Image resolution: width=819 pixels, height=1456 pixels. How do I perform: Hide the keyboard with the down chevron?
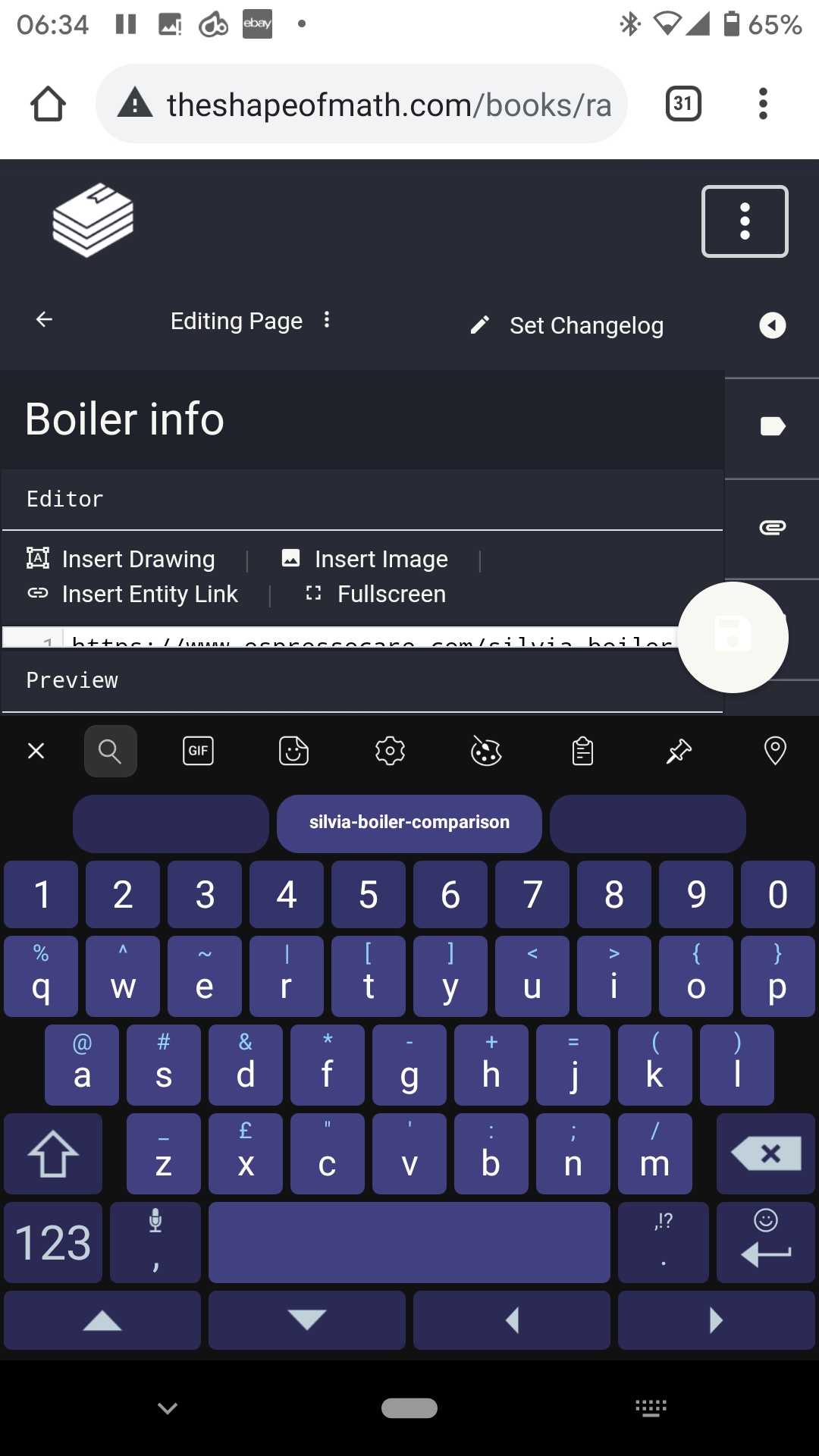pyautogui.click(x=166, y=1408)
